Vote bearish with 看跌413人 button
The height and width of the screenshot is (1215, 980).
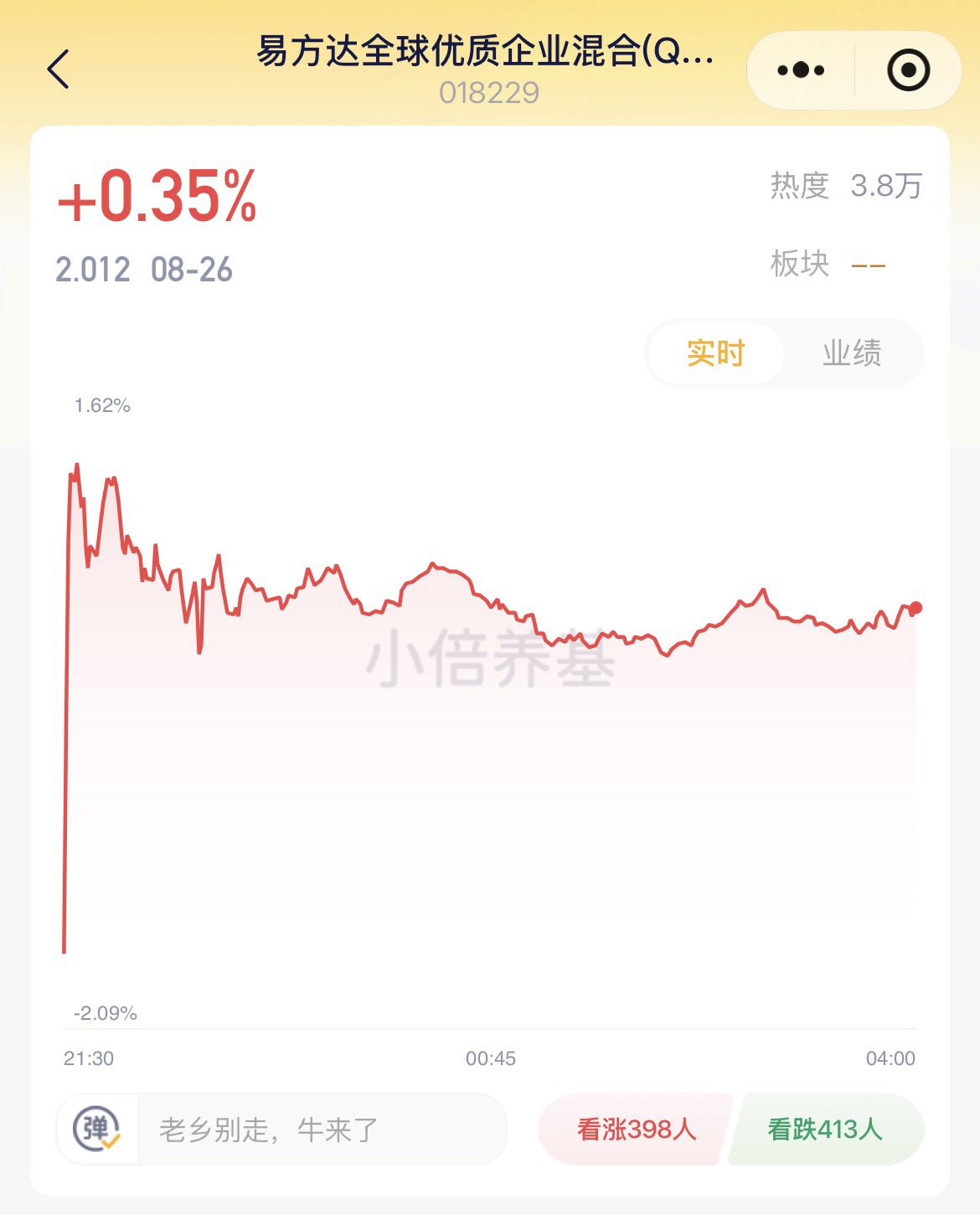(826, 1130)
